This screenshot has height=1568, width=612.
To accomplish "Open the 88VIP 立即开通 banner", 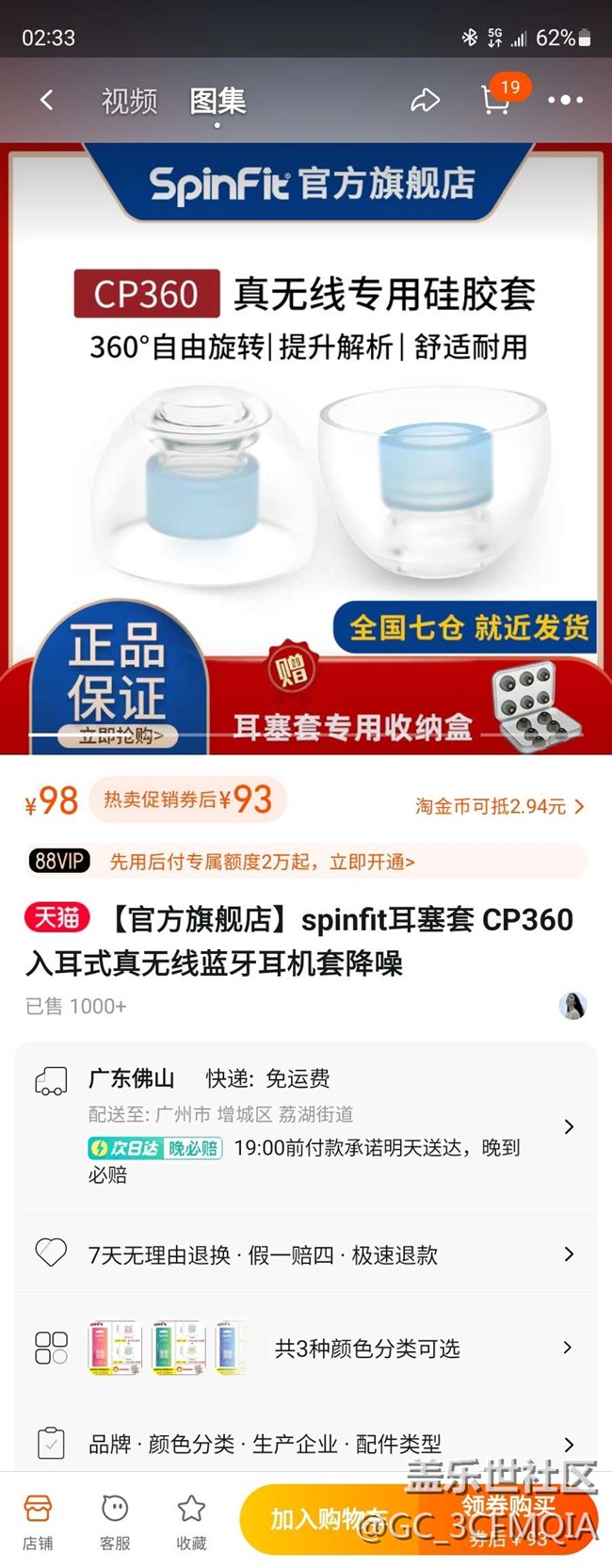I will click(306, 861).
